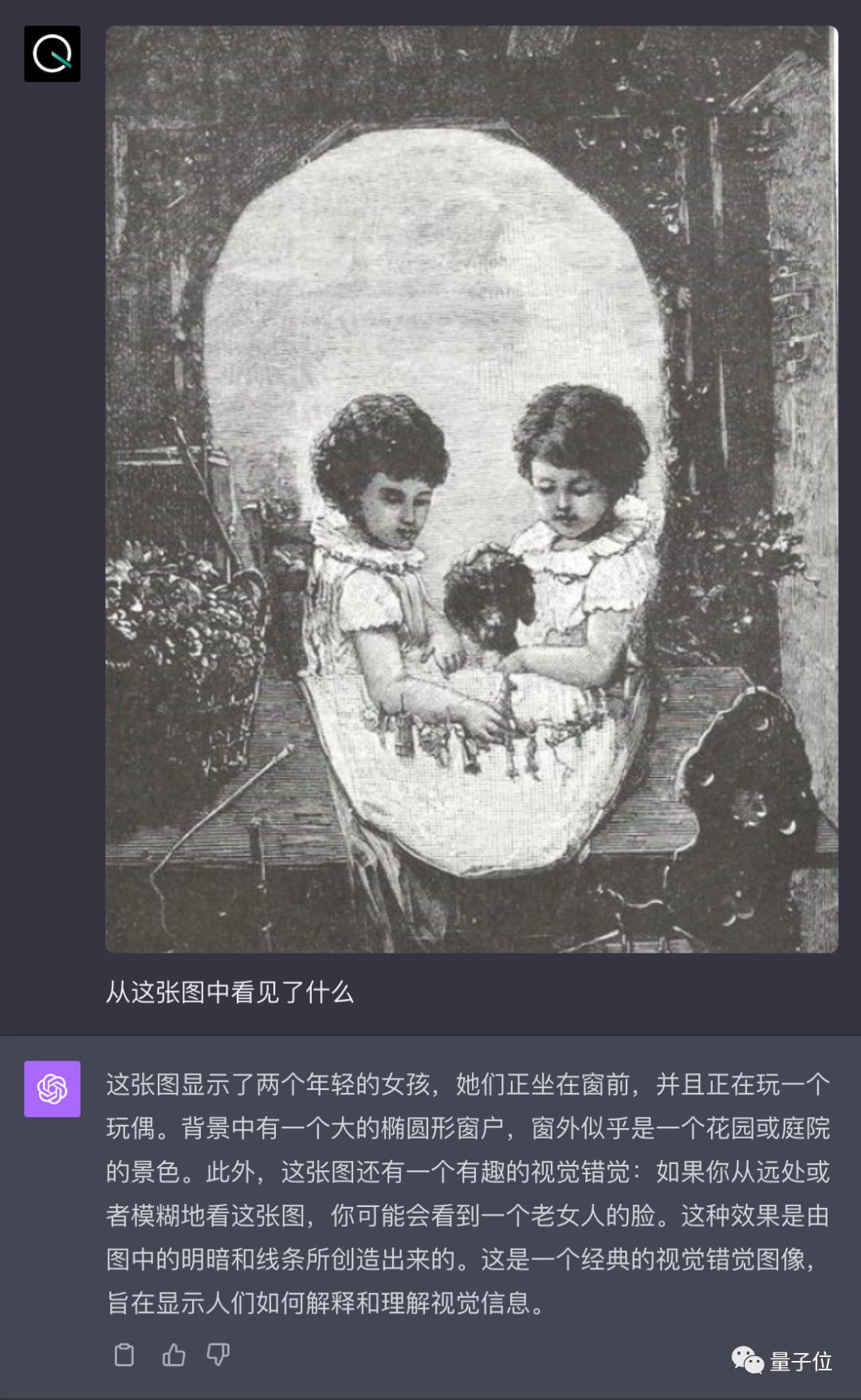
Task: Open the uploaded engraving image
Action: [x=471, y=489]
